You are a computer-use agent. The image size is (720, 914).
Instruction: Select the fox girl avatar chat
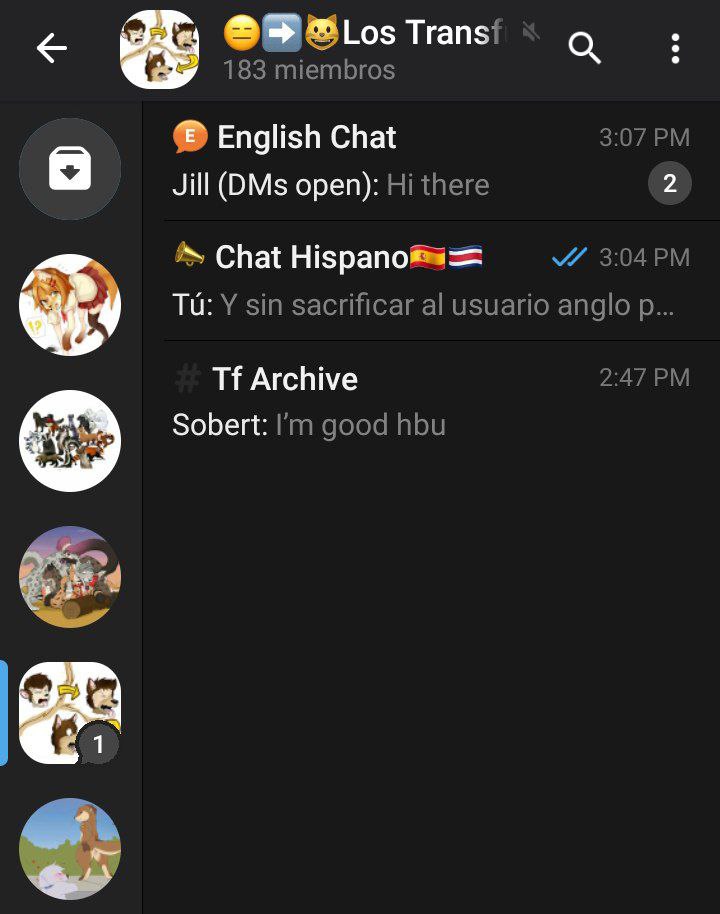click(x=70, y=305)
